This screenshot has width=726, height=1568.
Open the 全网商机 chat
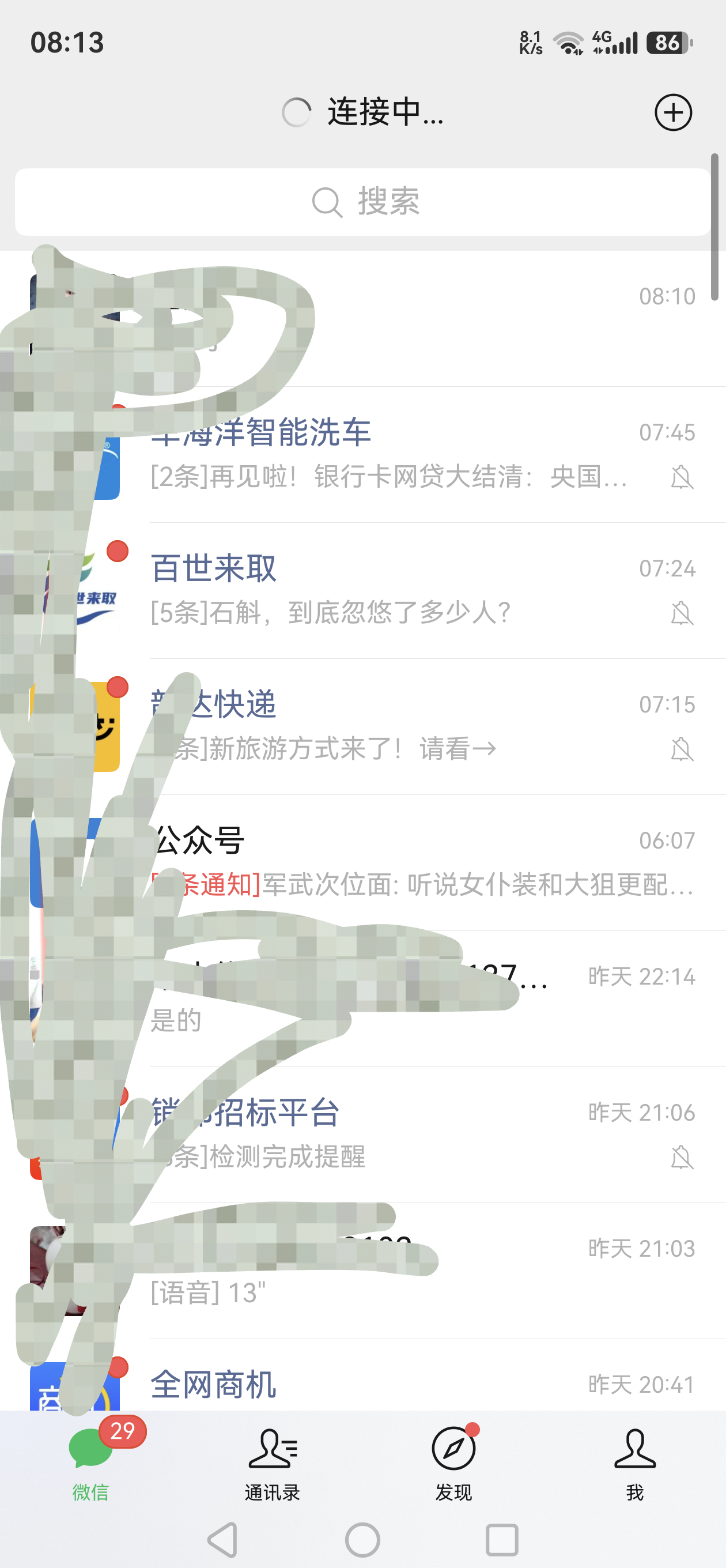pyautogui.click(x=390, y=1384)
